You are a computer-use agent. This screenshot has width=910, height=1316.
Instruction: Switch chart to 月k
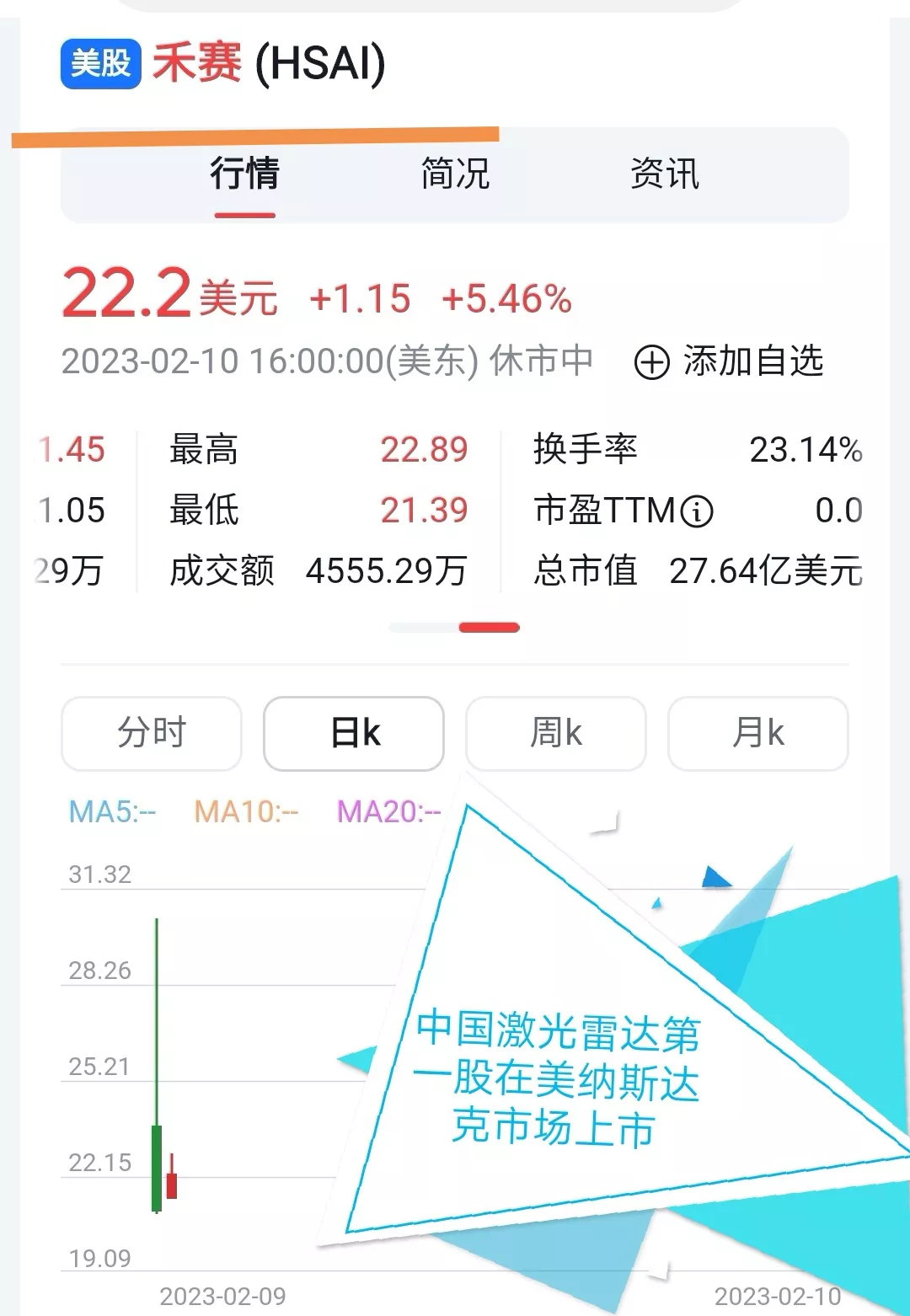pyautogui.click(x=758, y=733)
